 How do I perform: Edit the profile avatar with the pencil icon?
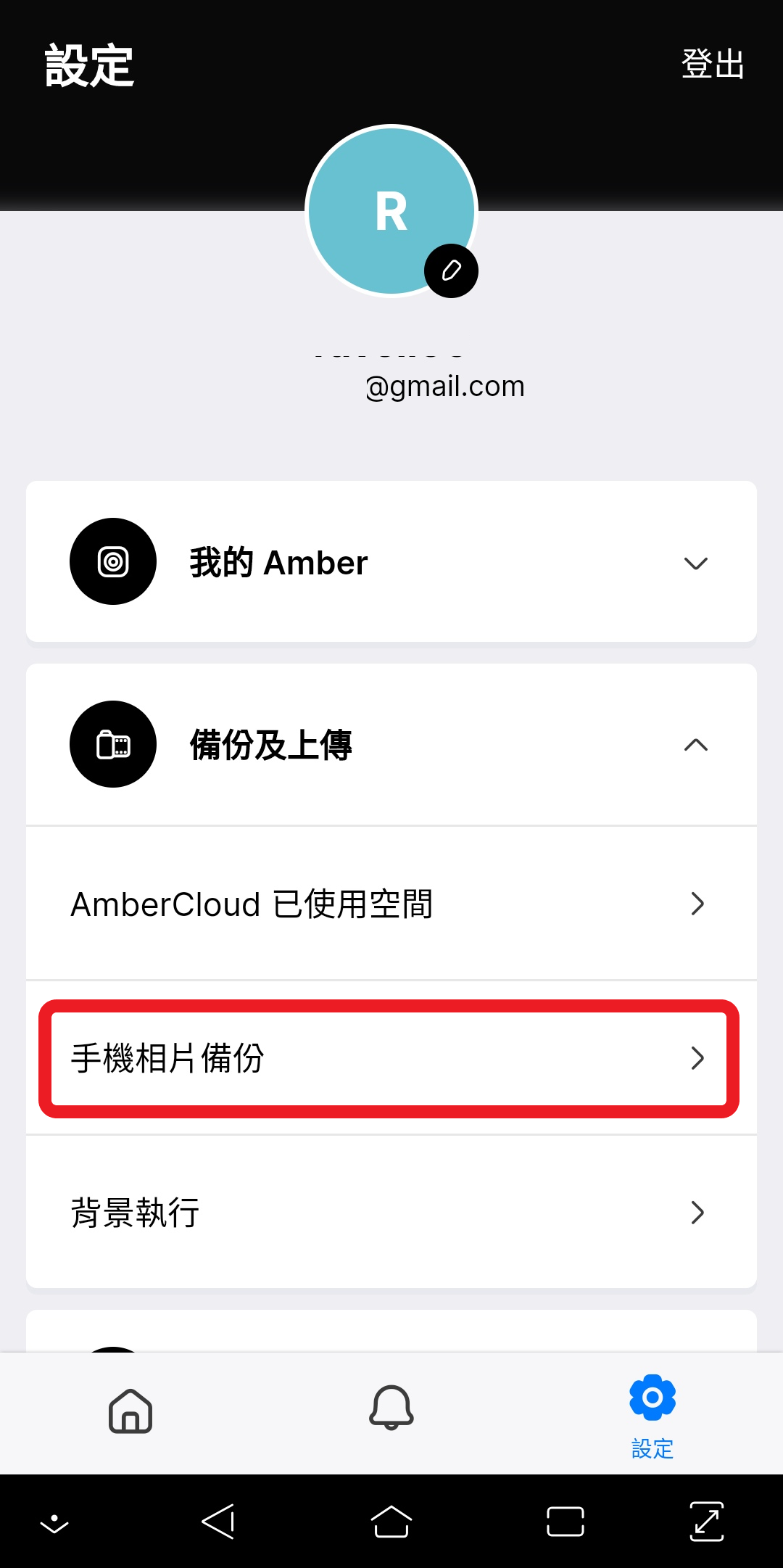tap(451, 271)
